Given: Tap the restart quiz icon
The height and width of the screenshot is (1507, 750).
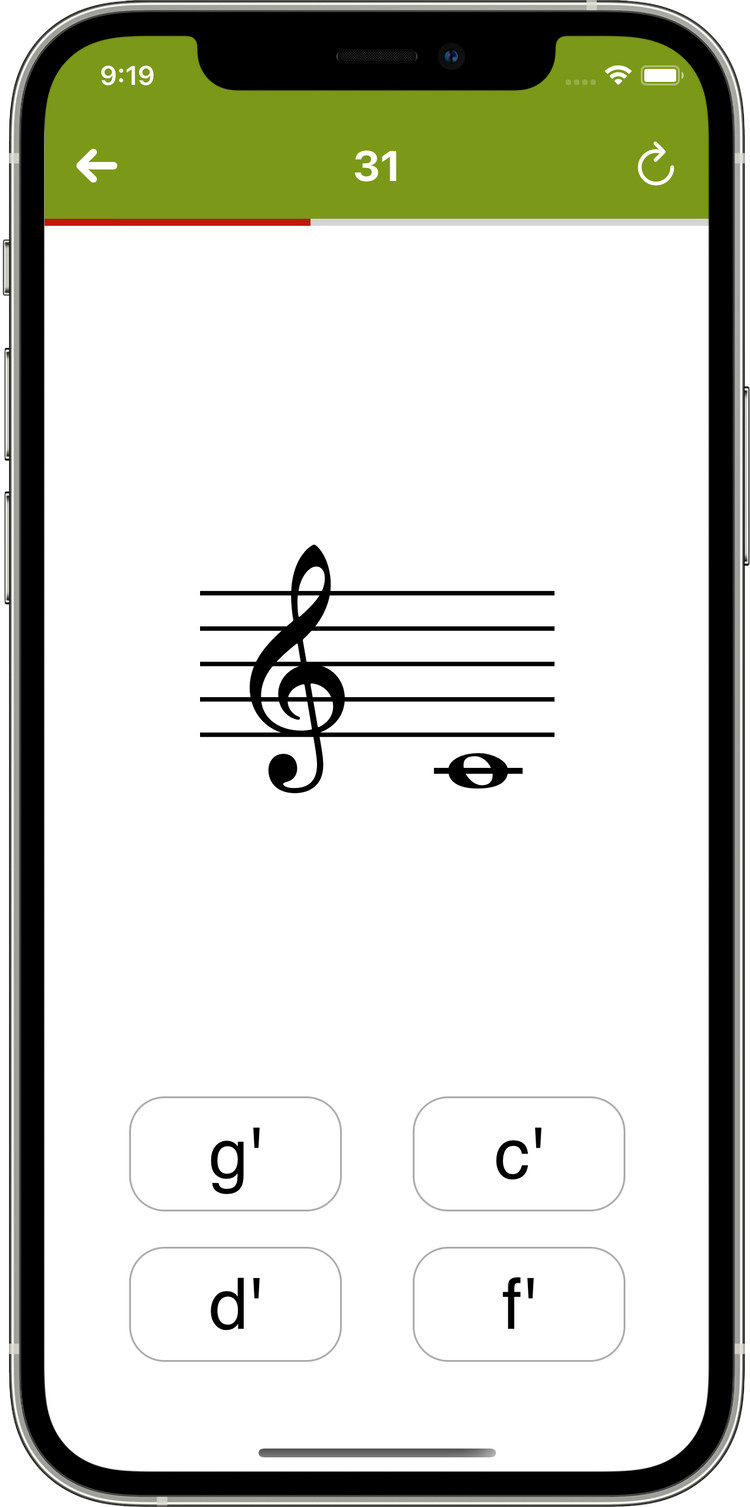Looking at the screenshot, I should tap(656, 165).
